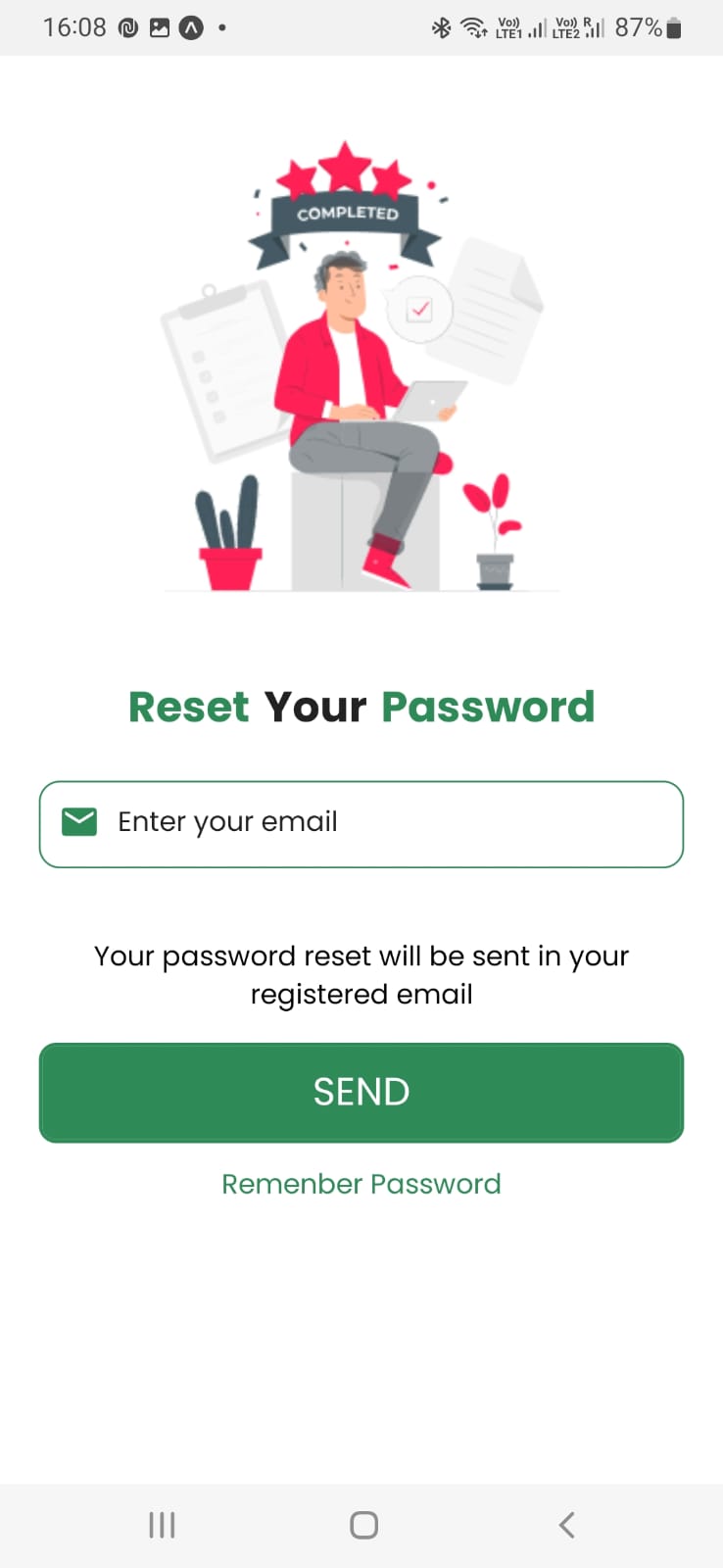Tap the leftmost spiral notification icon
The height and width of the screenshot is (1568, 723).
coord(127,27)
